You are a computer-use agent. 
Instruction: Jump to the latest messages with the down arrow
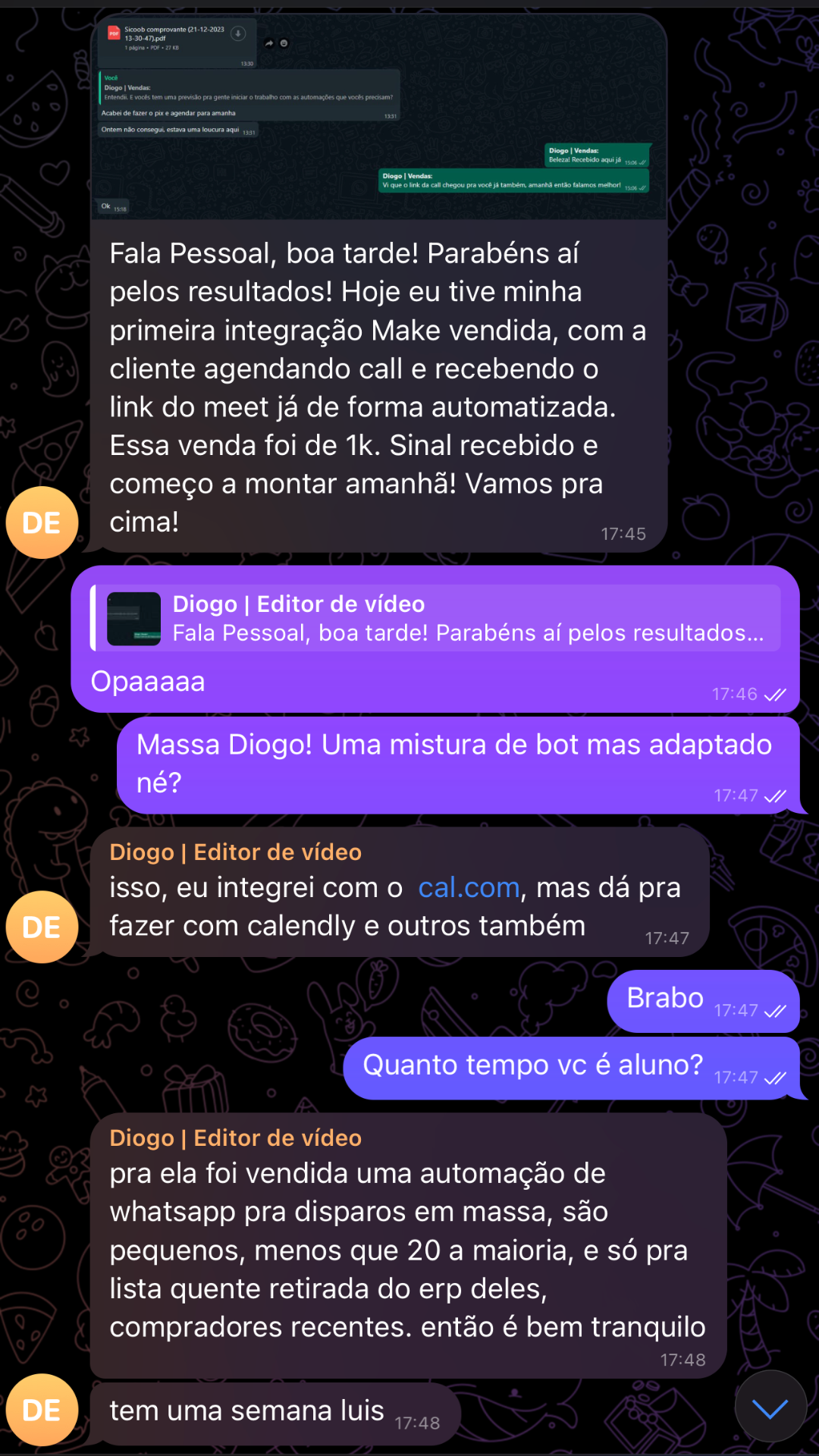[x=770, y=1407]
